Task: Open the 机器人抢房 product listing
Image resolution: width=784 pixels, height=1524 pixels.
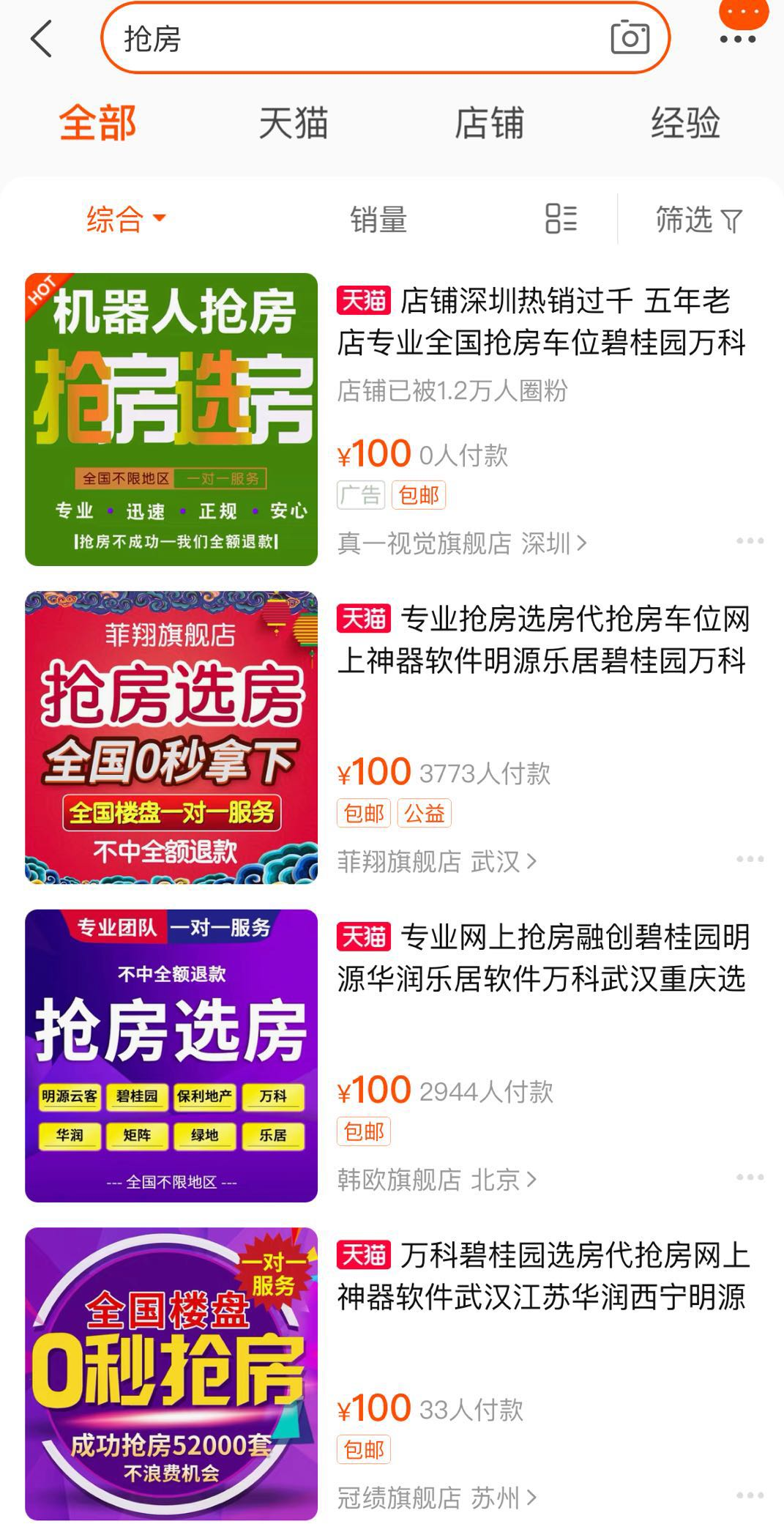Action: [171, 419]
